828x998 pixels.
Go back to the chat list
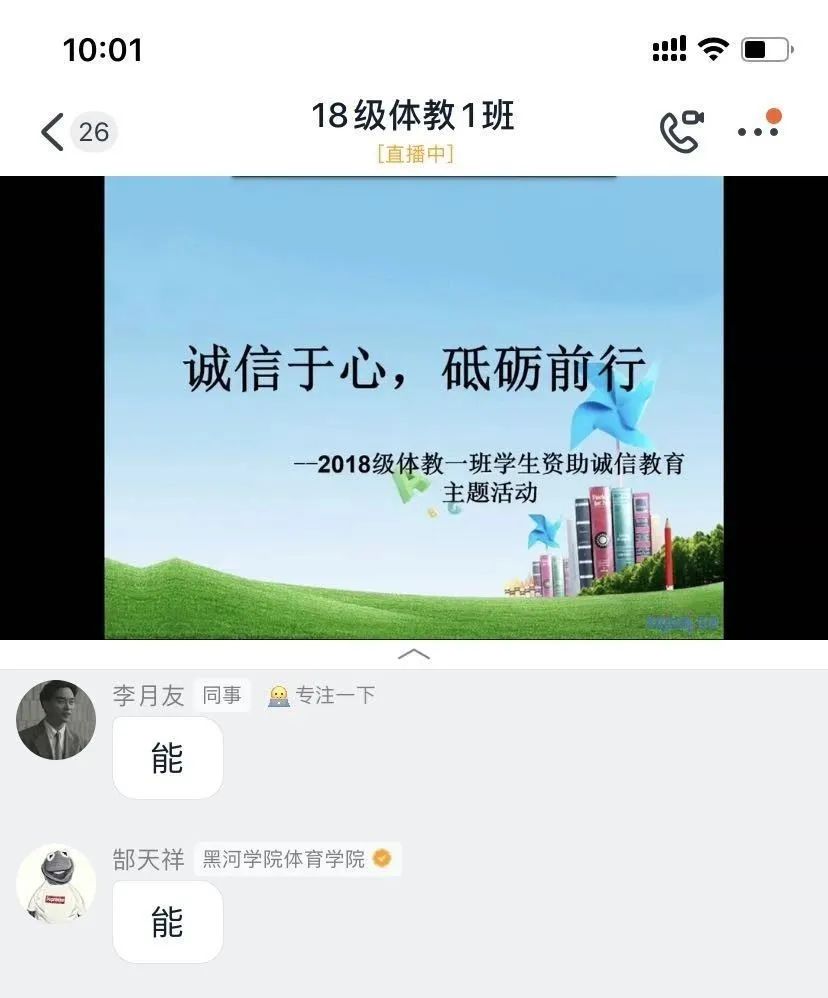click(52, 132)
